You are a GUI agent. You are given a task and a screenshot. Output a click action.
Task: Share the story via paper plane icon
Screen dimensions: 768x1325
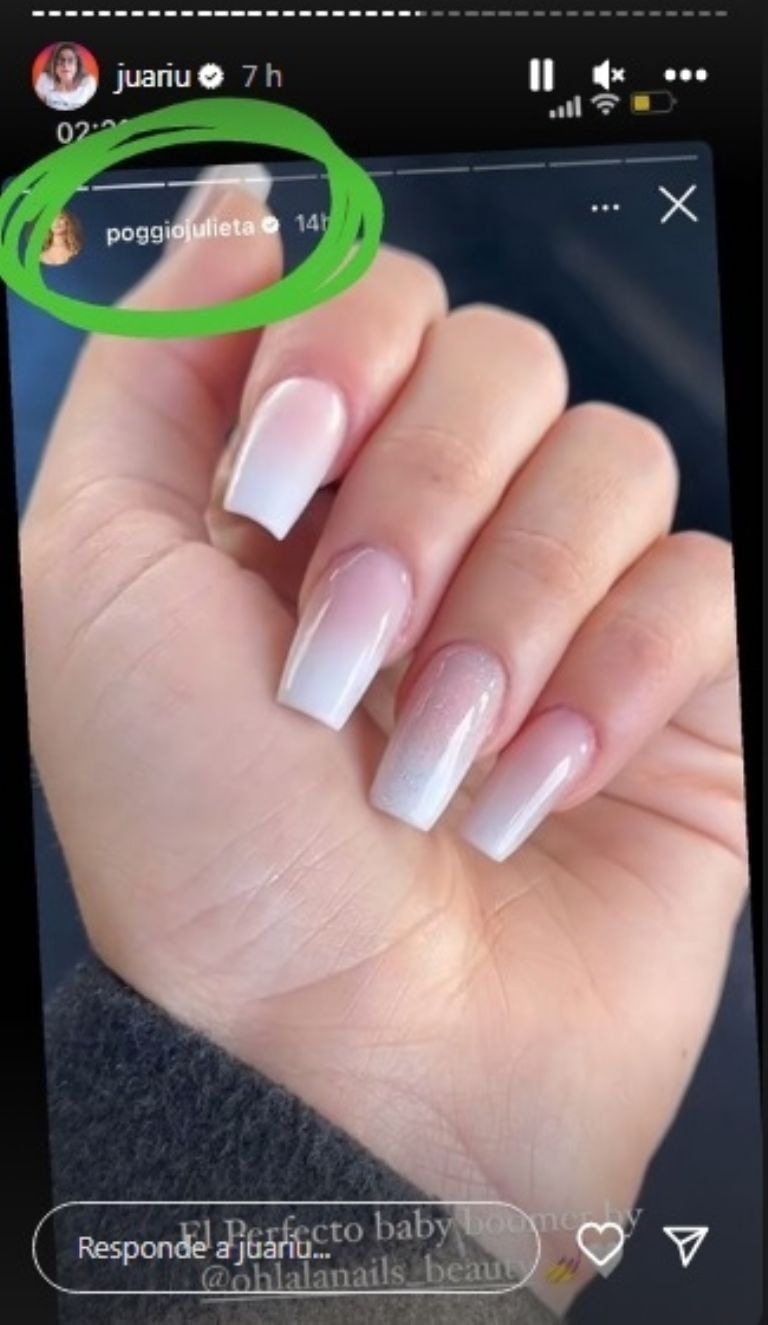686,1245
